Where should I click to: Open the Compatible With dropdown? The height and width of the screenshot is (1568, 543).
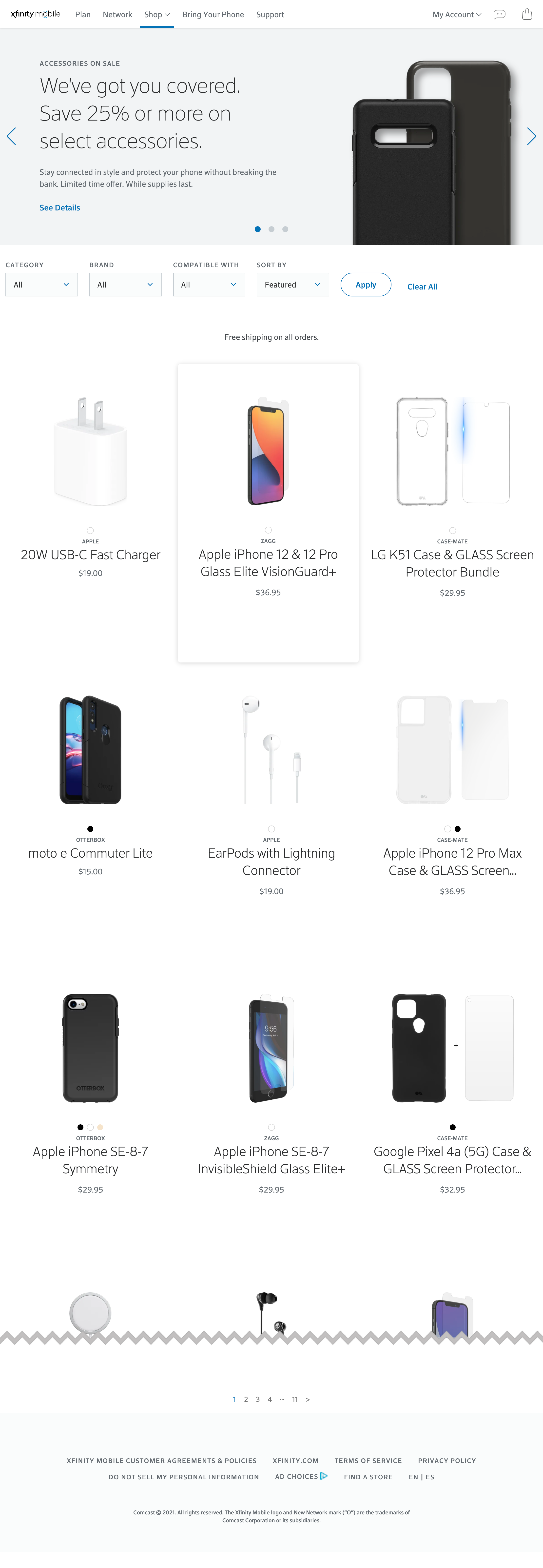[209, 284]
